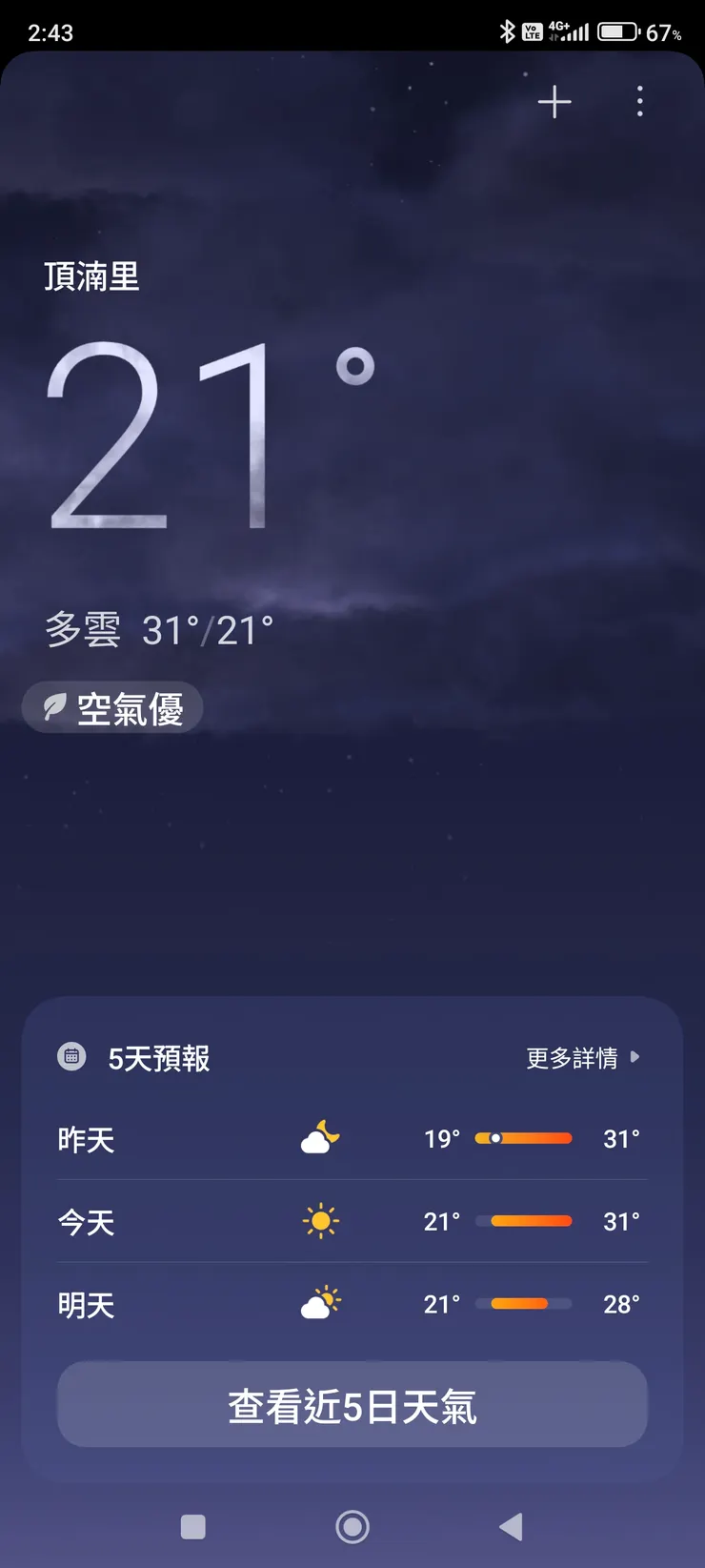Select the 今天 forecast row
Image resolution: width=705 pixels, height=1568 pixels.
click(x=352, y=1220)
